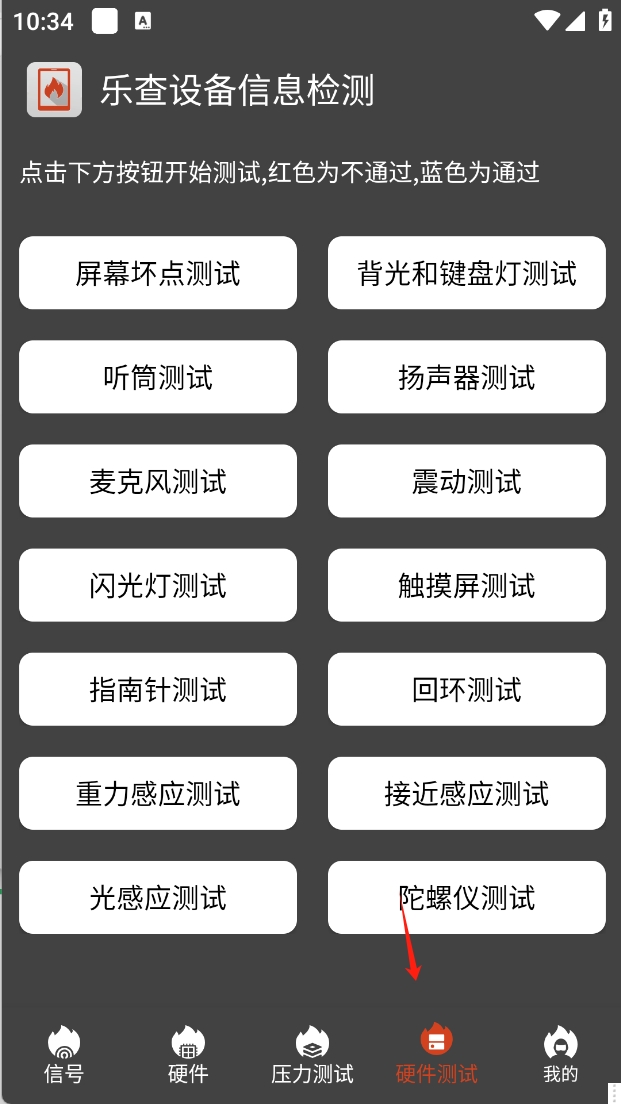Start 指南针测试 compass test
The width and height of the screenshot is (621, 1104).
[158, 689]
